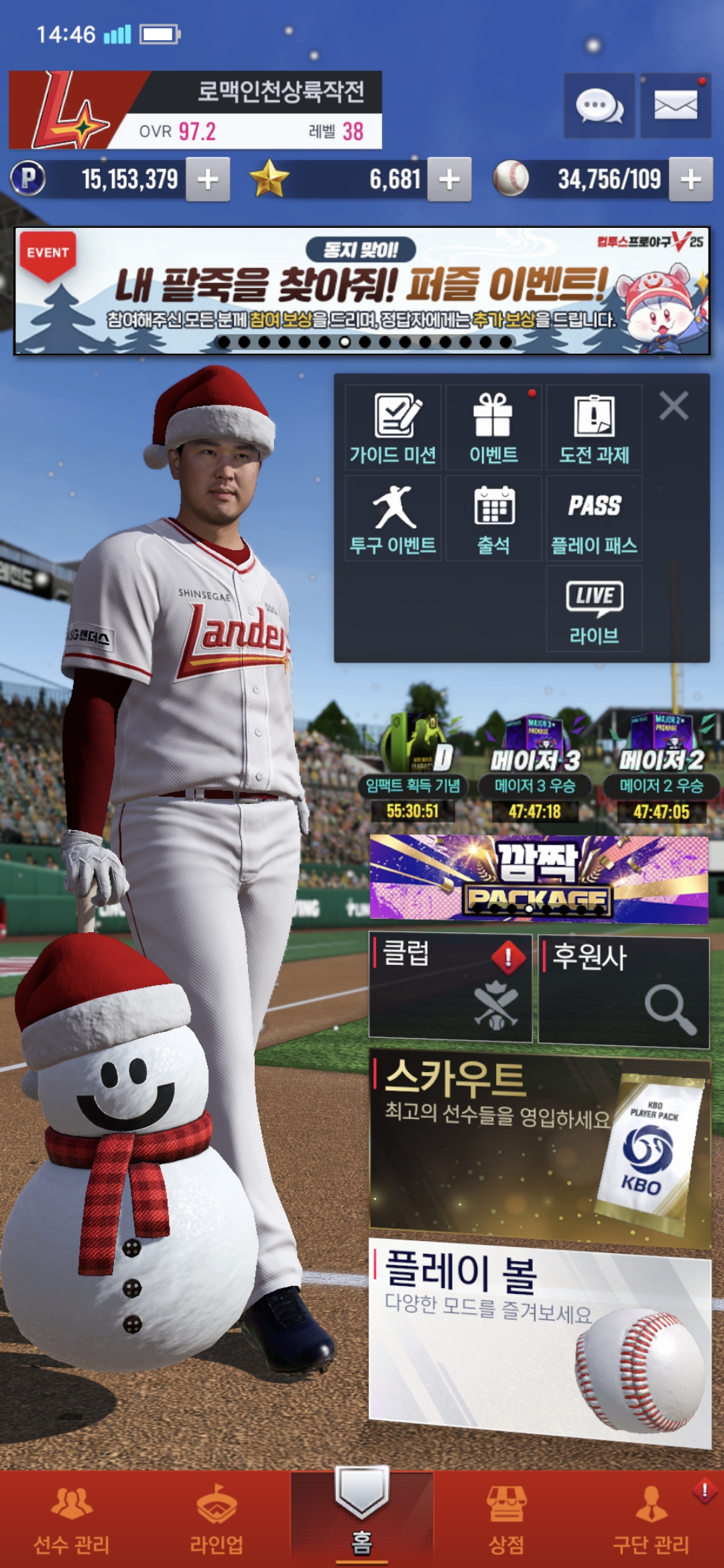The width and height of the screenshot is (724, 1568).
Task: Open 이벤트 gift menu
Action: 493,428
